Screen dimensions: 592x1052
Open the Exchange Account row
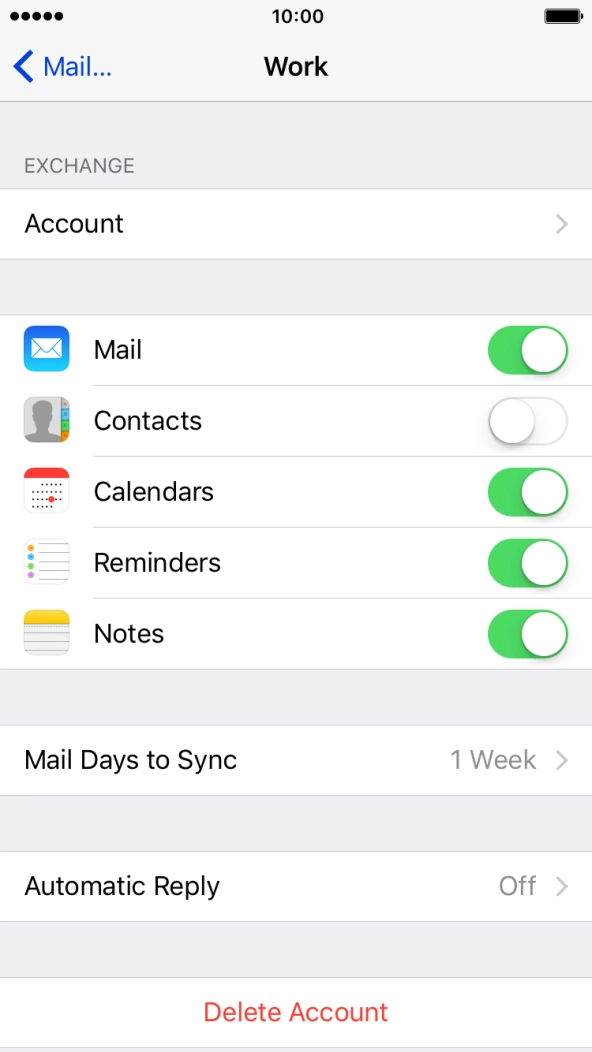pyautogui.click(x=296, y=223)
